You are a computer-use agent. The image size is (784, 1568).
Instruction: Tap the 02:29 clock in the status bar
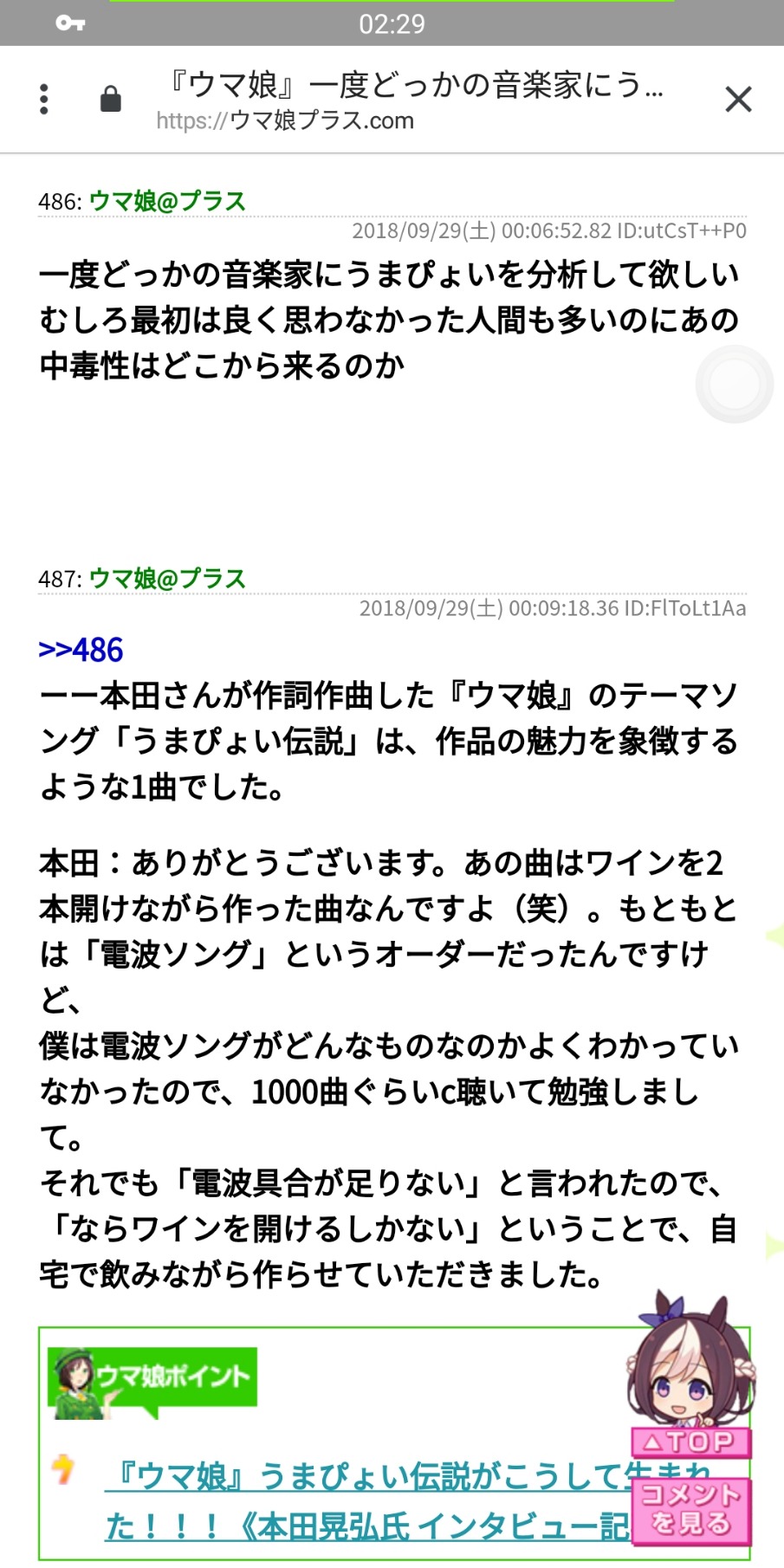(392, 23)
